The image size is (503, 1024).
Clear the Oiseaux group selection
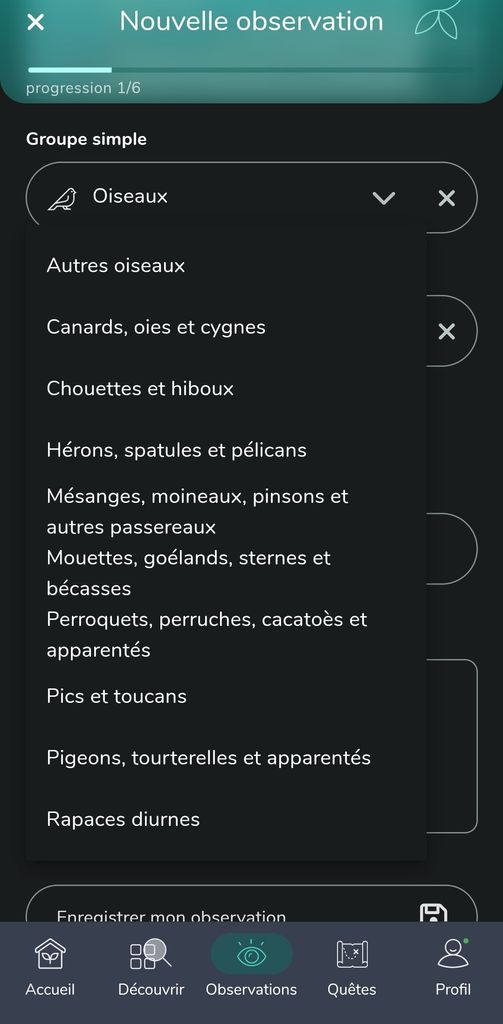(447, 198)
